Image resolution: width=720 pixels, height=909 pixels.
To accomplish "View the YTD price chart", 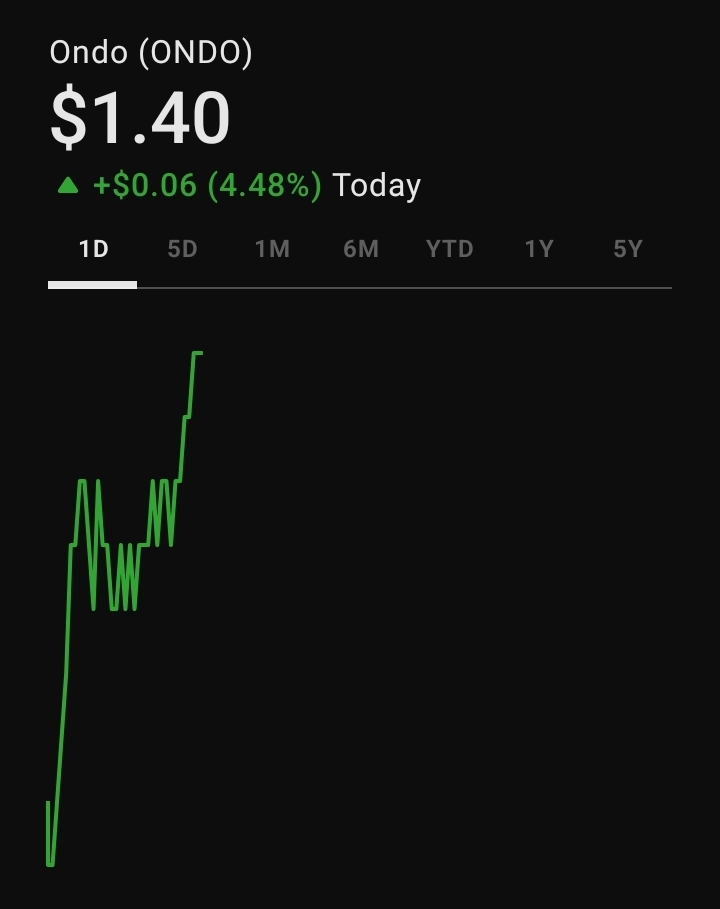I will click(449, 249).
